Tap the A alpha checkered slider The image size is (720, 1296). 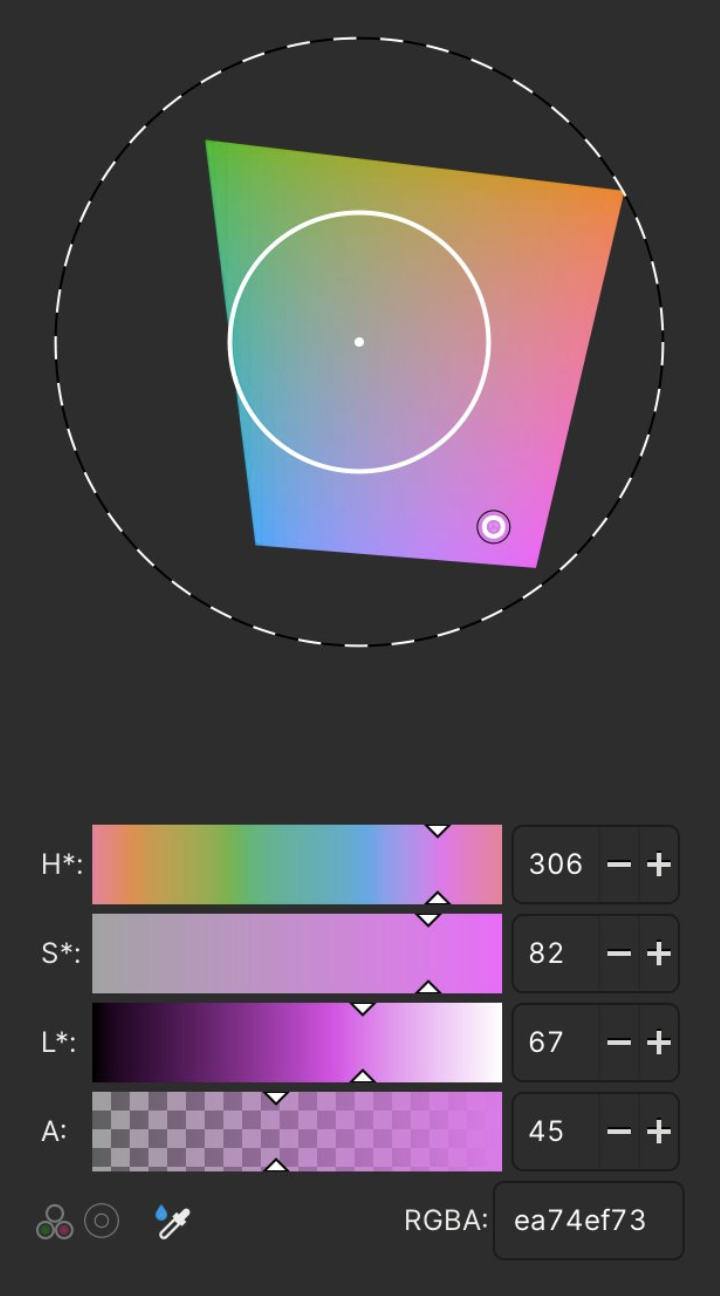297,1131
